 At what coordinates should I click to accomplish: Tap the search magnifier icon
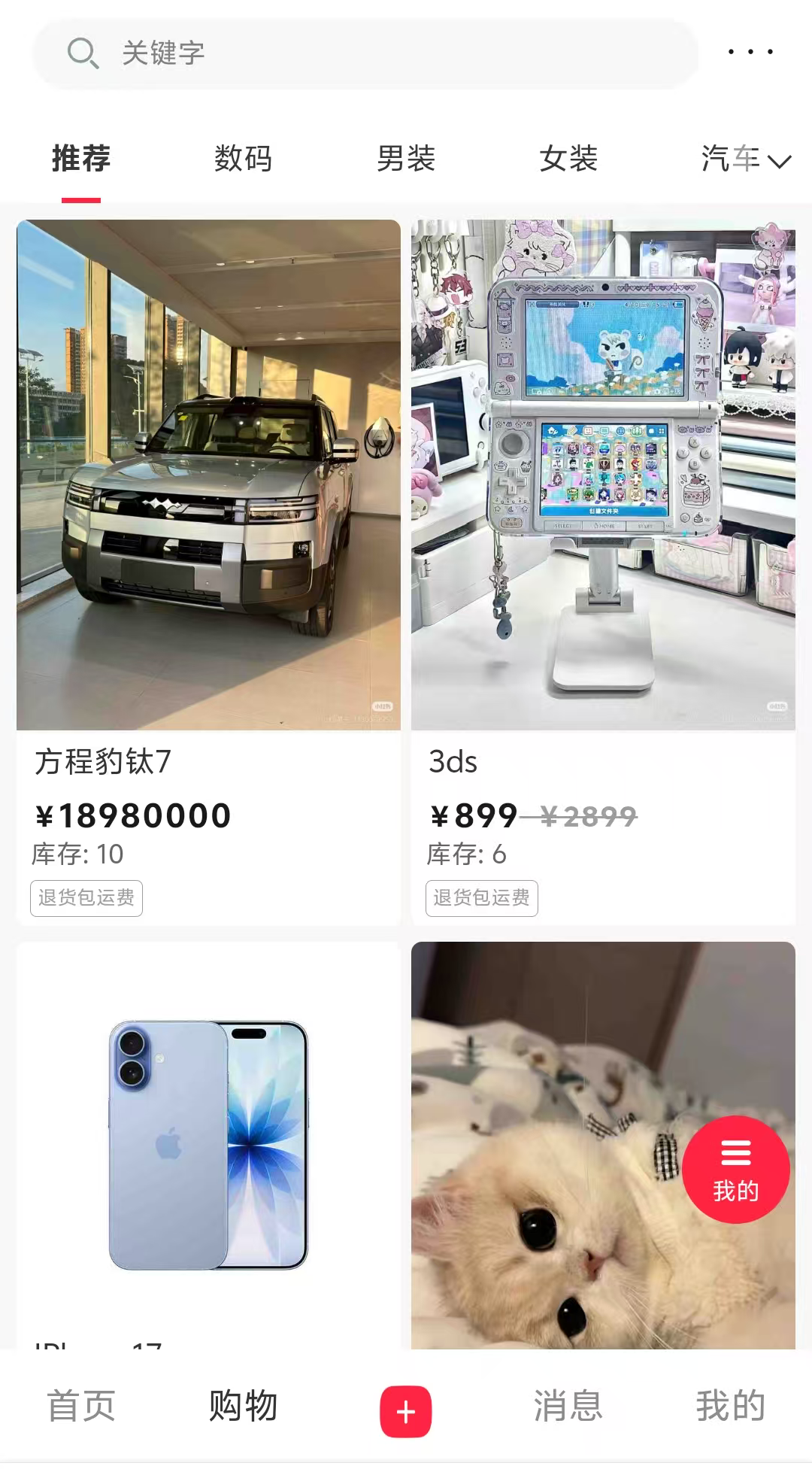[x=83, y=53]
